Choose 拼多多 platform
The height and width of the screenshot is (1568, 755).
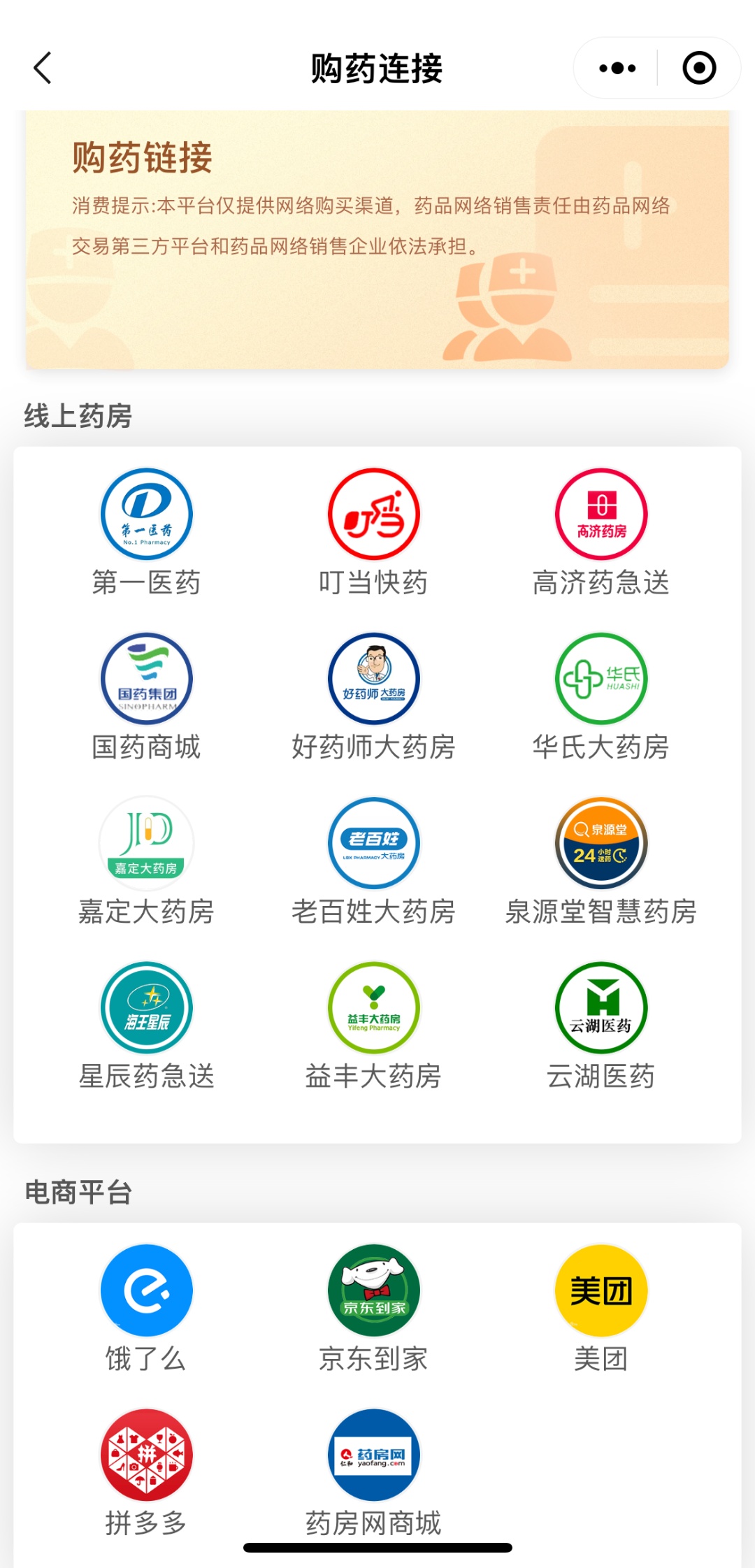147,1455
